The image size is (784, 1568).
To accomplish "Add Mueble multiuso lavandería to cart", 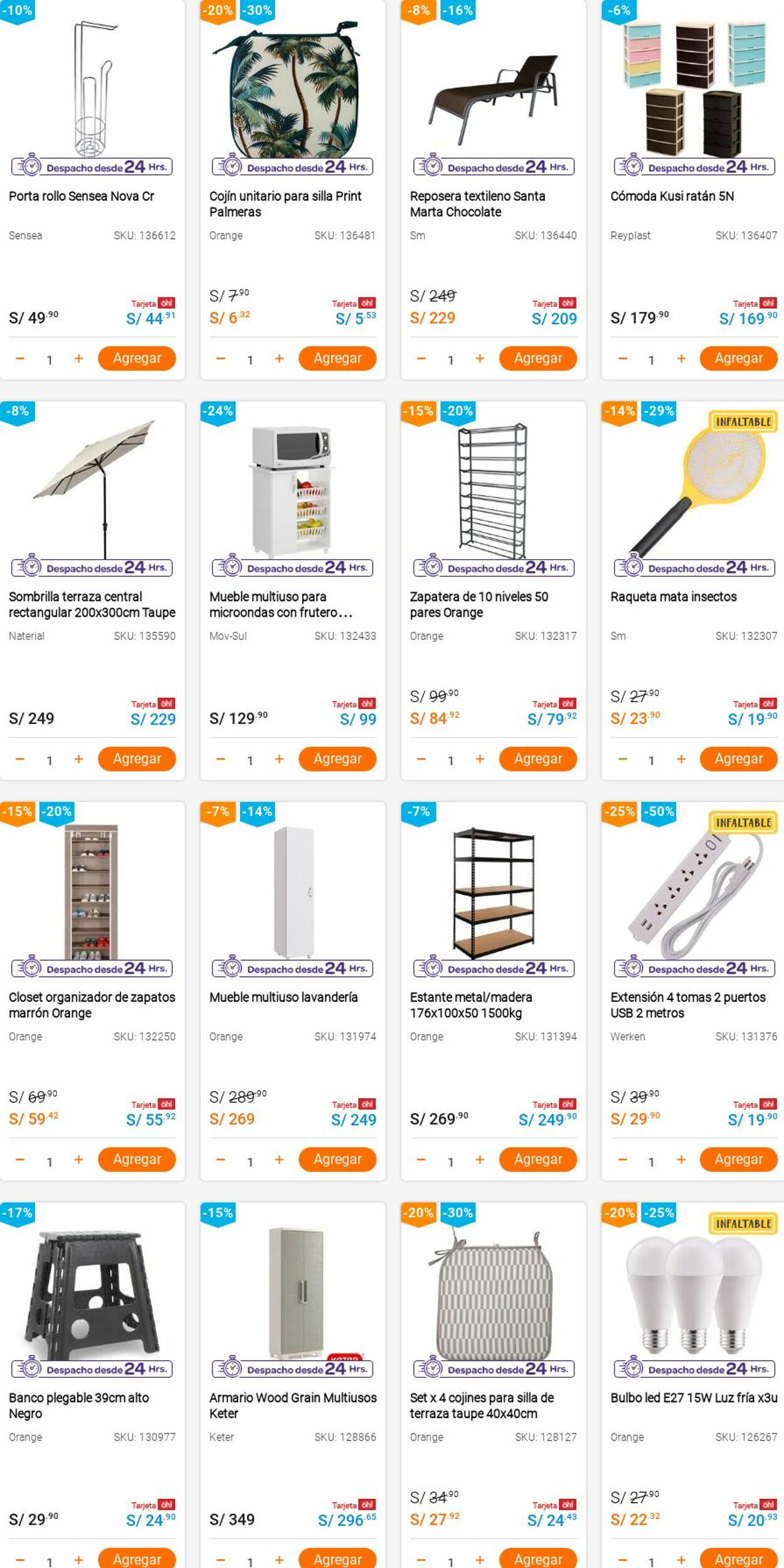I will click(337, 1159).
